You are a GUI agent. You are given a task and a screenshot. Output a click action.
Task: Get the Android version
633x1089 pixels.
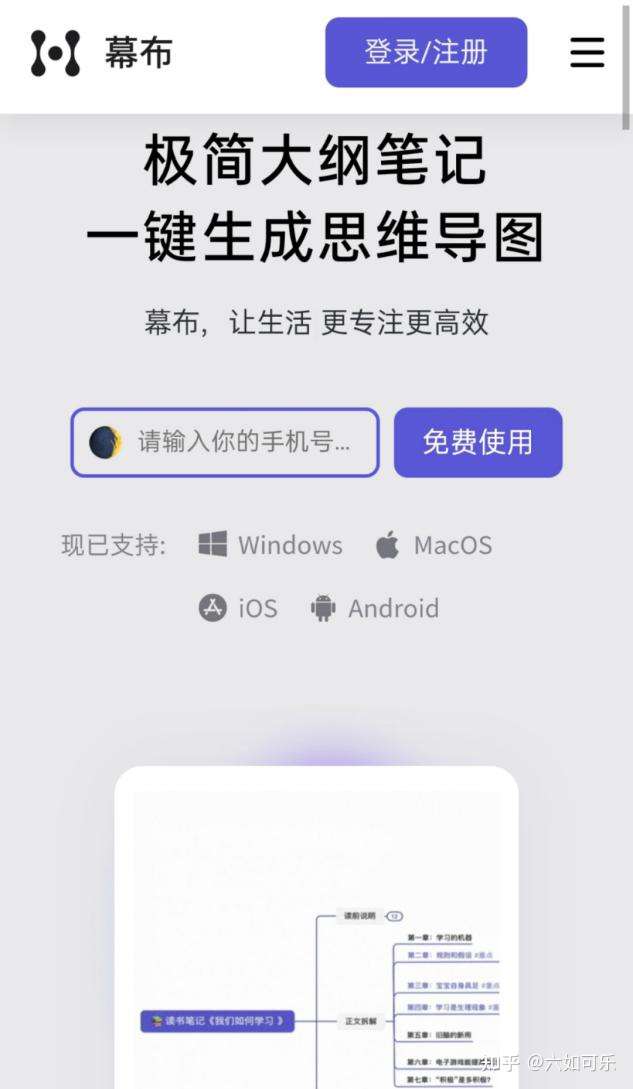pos(375,608)
